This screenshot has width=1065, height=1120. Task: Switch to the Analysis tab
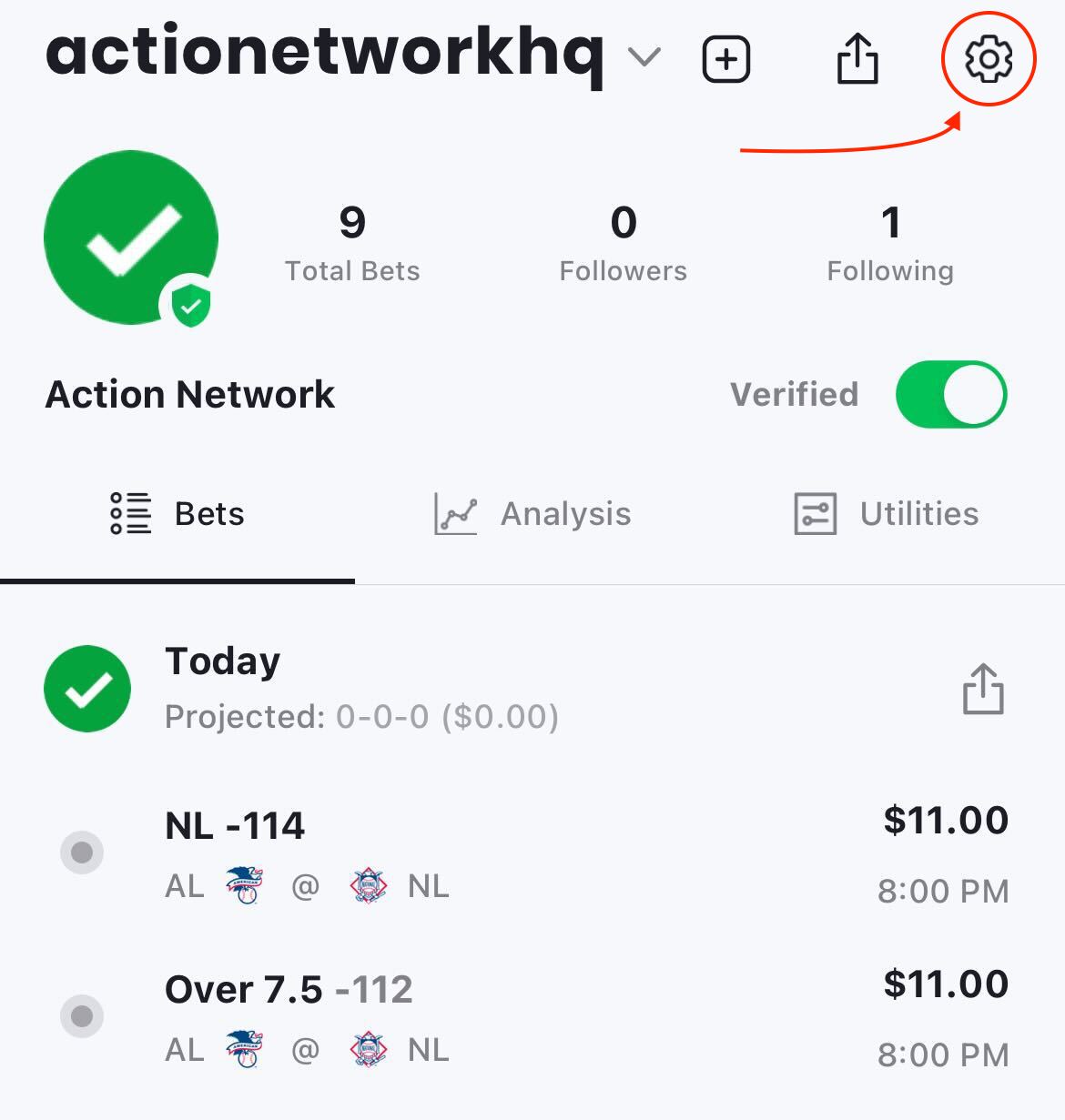(x=532, y=514)
